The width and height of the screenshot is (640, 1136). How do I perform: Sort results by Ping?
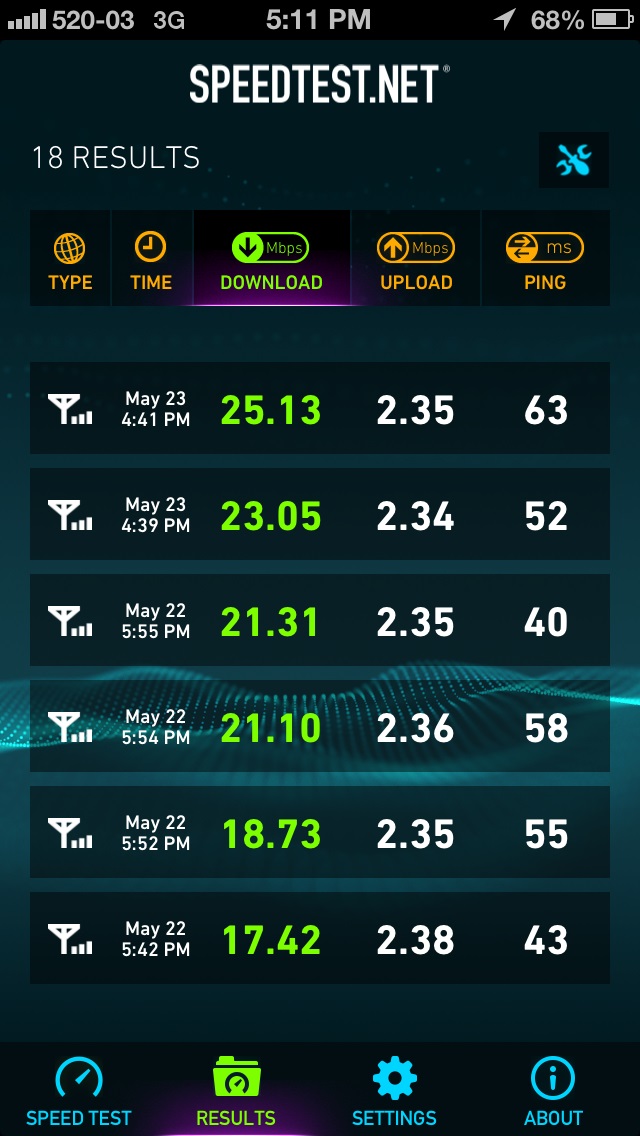(x=545, y=260)
